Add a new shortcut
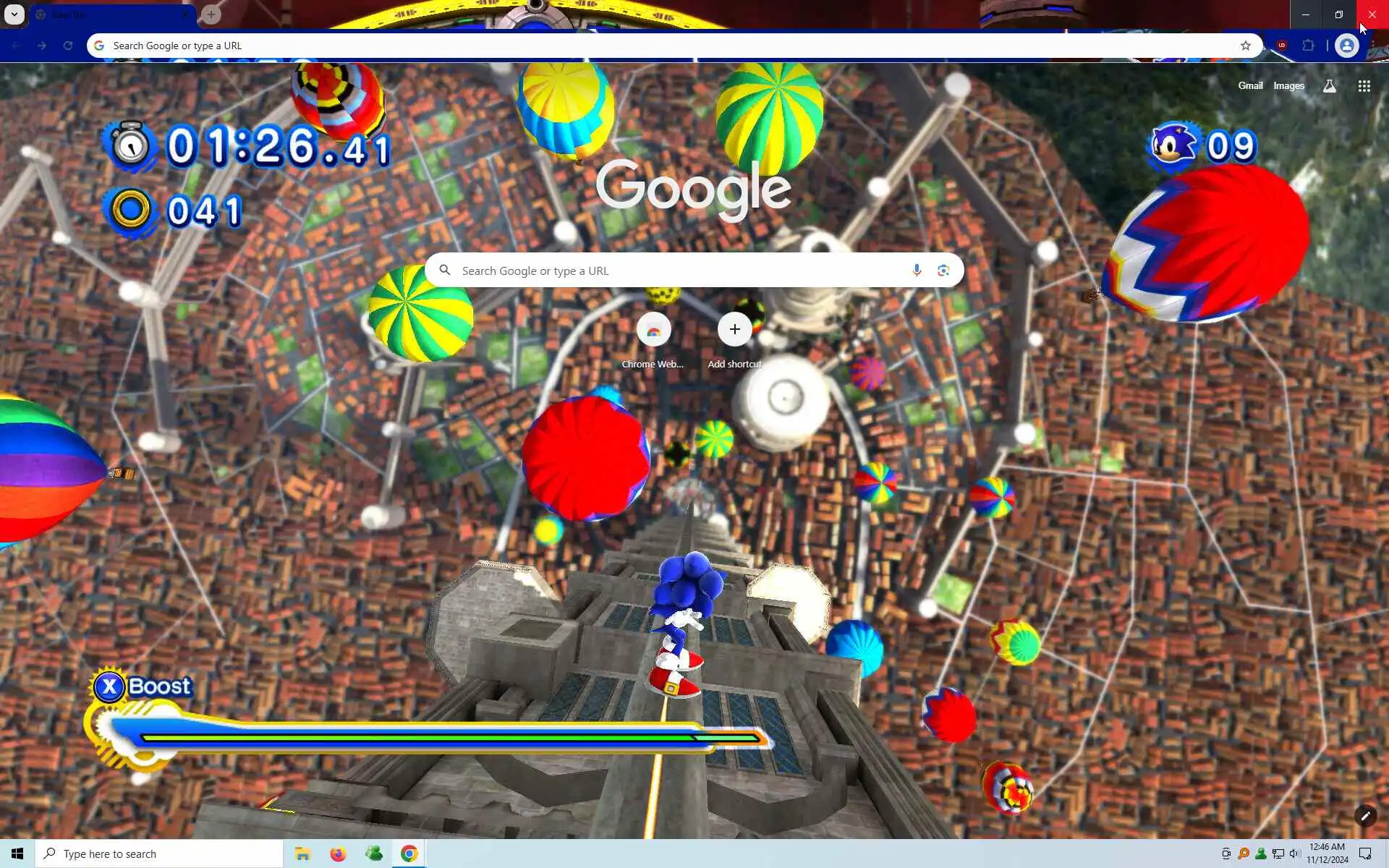This screenshot has height=868, width=1389. (x=734, y=330)
